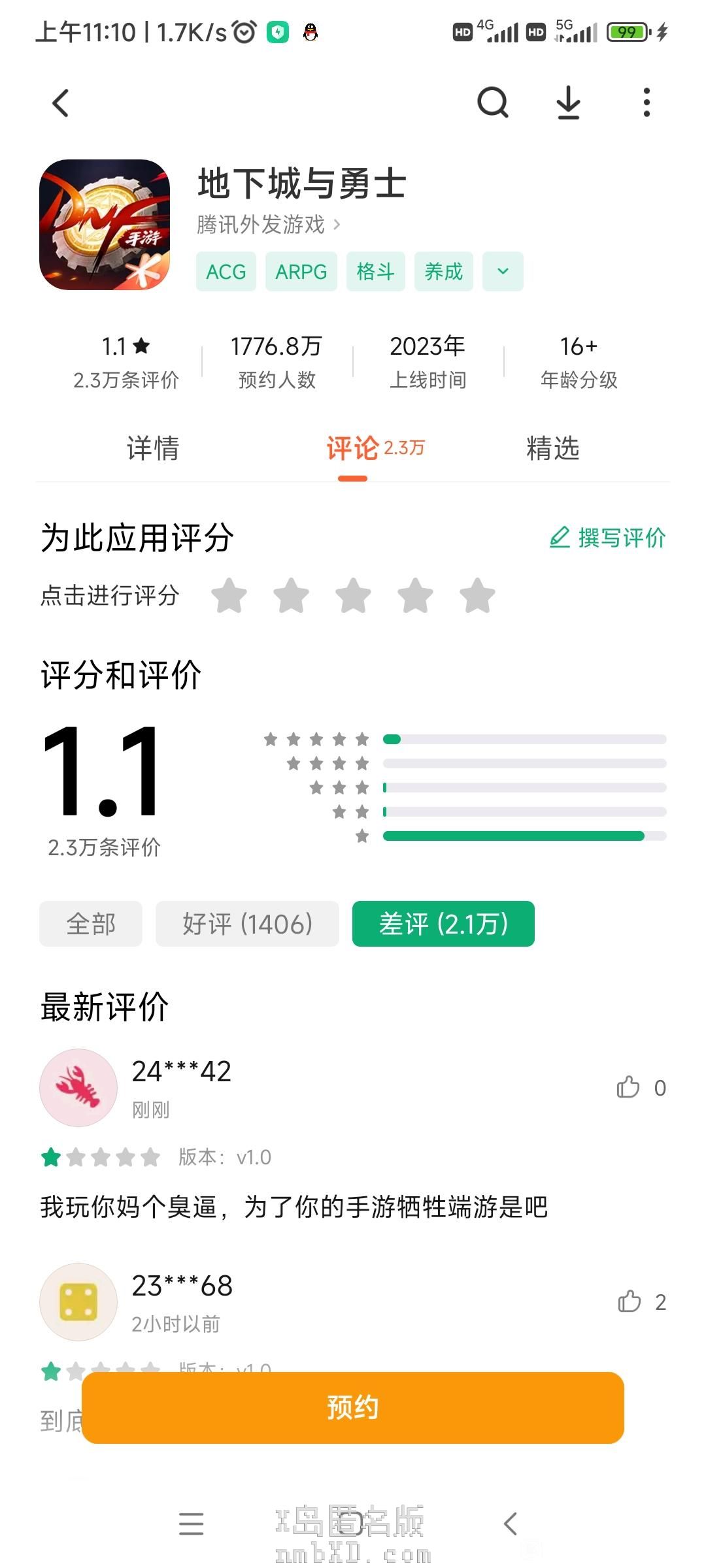Viewport: 706px width, 1568px height.
Task: Select the ACG tag chip
Action: click(226, 271)
